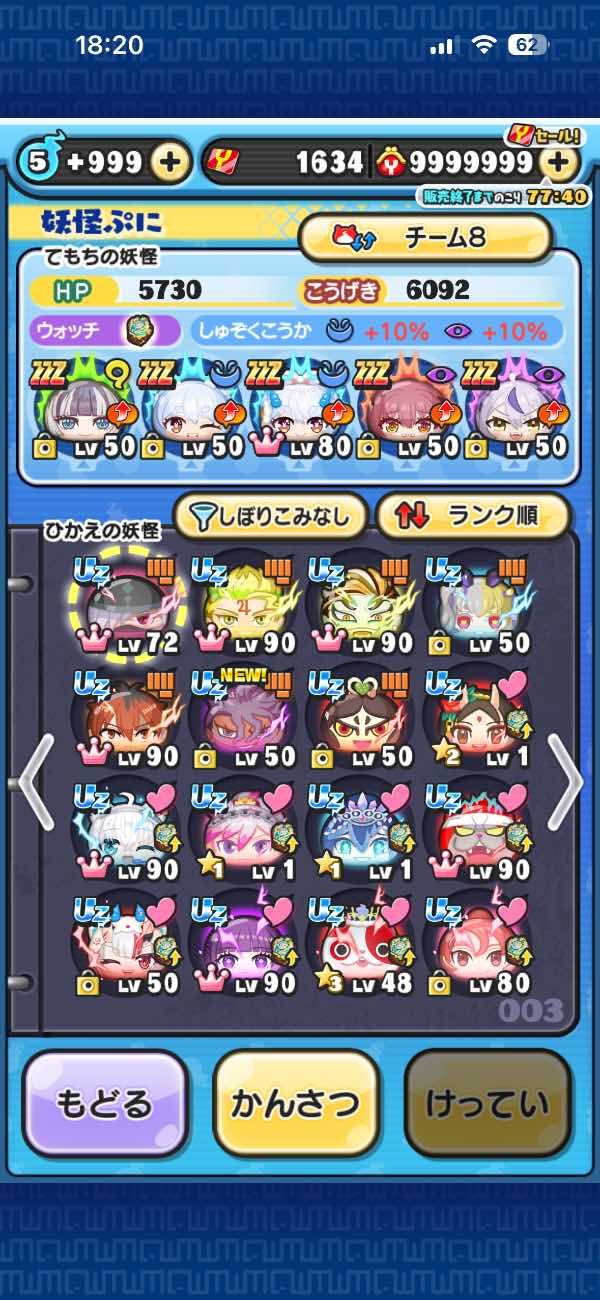Tap the plus button beside the +999 counter
Screen dimensions: 600x1300
tap(171, 162)
